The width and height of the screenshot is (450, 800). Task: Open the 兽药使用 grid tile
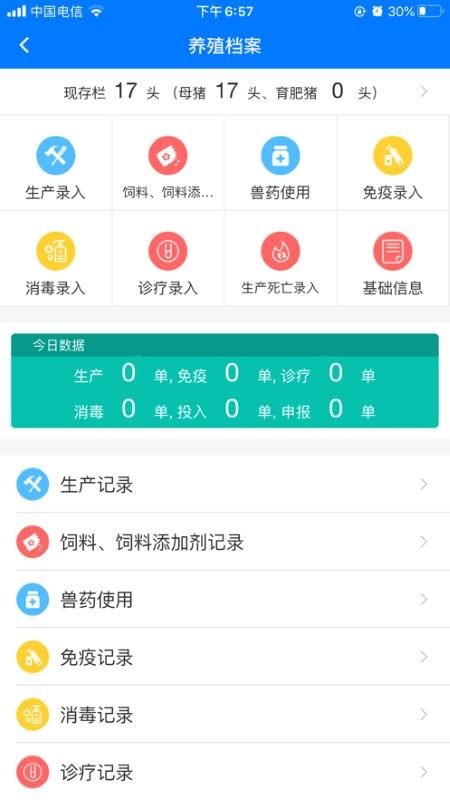[x=280, y=163]
